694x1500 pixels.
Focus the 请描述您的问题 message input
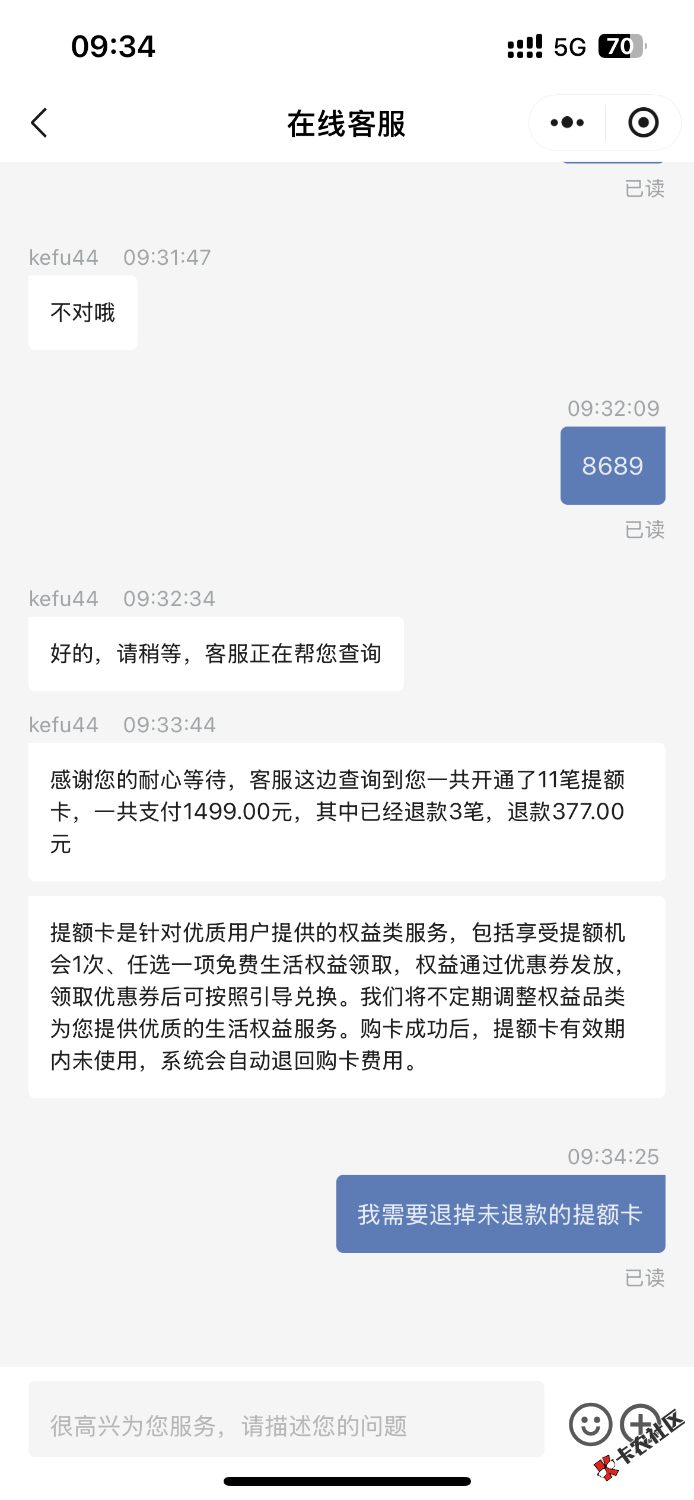pyautogui.click(x=286, y=1424)
